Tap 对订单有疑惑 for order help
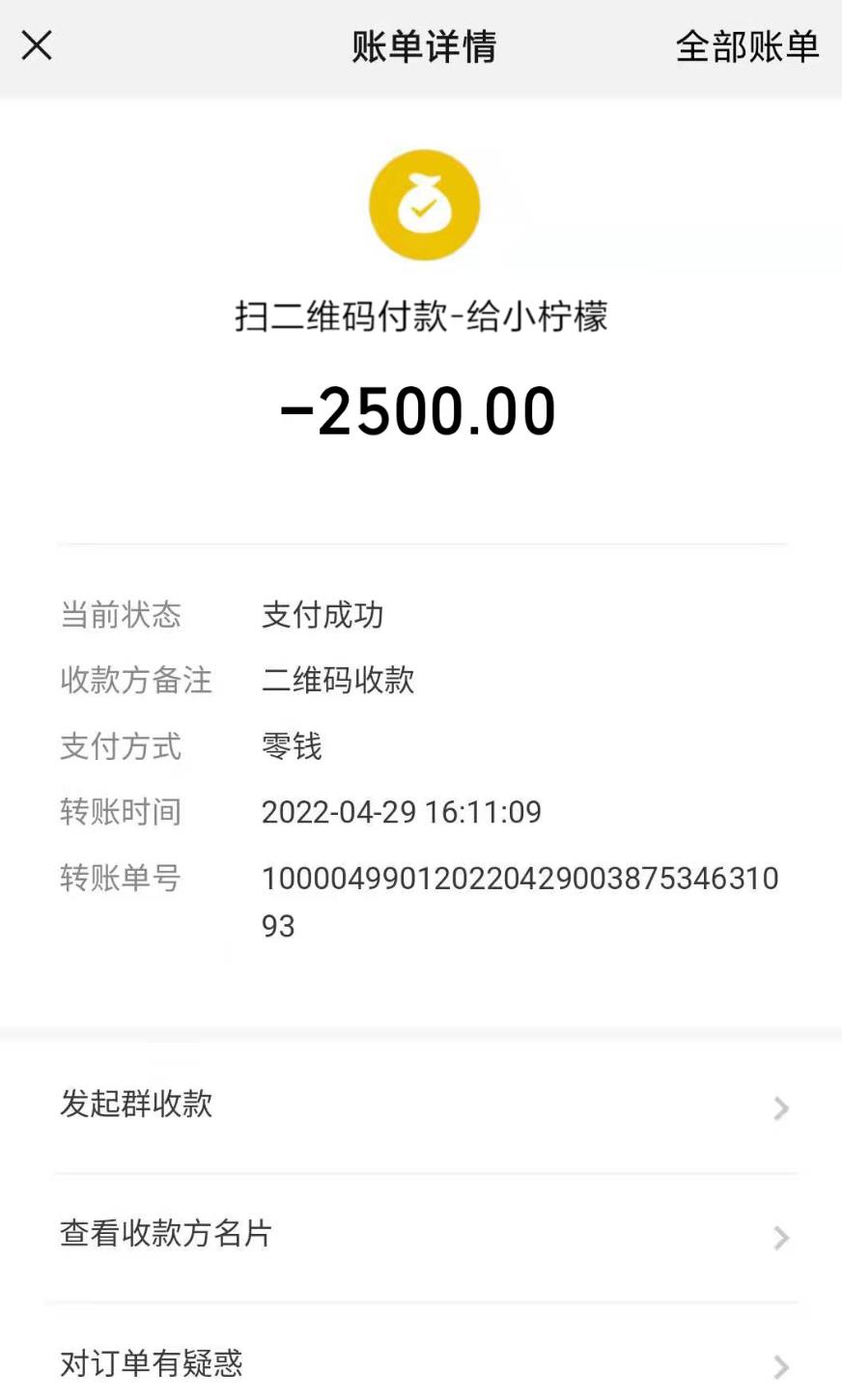Image resolution: width=842 pixels, height=1400 pixels. (151, 1365)
